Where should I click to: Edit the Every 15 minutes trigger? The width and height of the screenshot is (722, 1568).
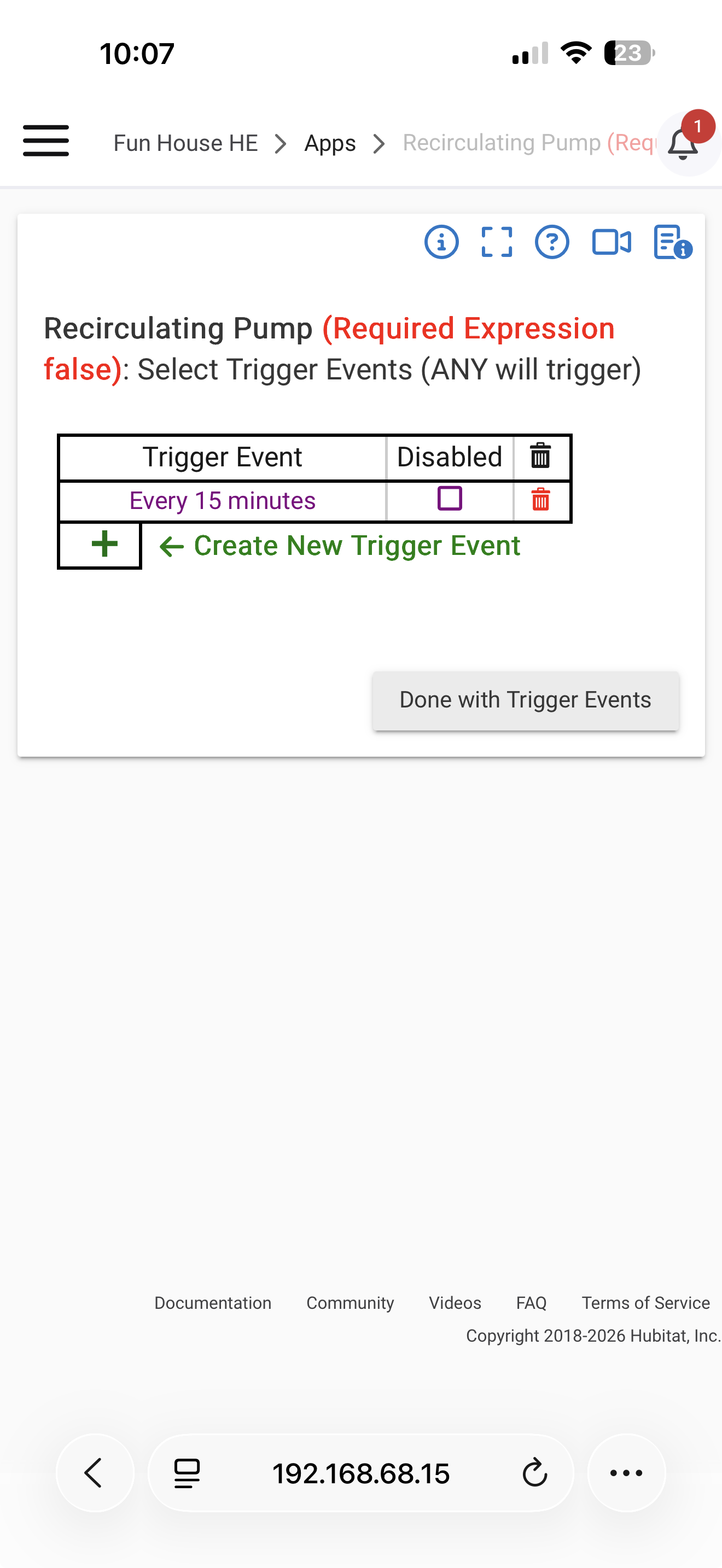point(222,501)
